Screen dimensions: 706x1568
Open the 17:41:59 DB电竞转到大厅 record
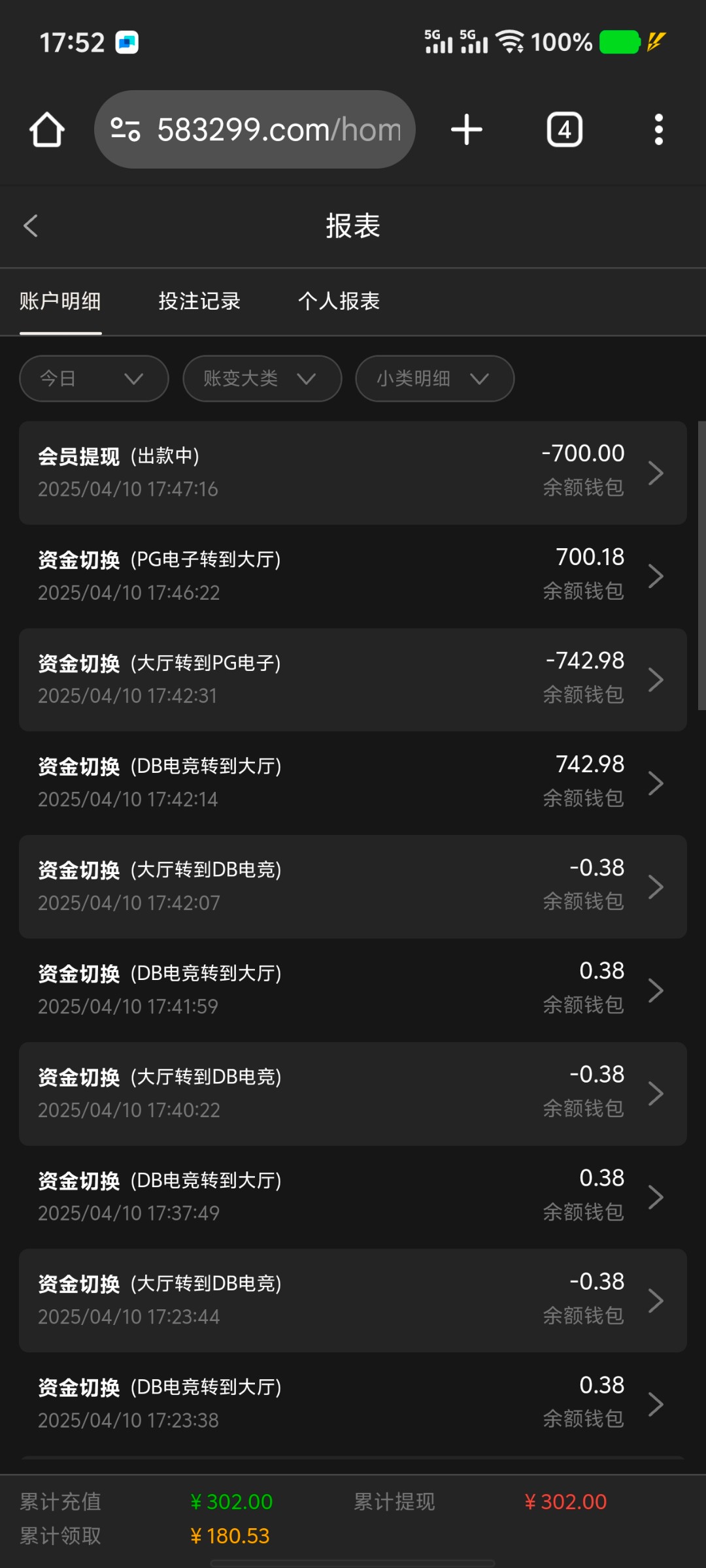point(353,990)
